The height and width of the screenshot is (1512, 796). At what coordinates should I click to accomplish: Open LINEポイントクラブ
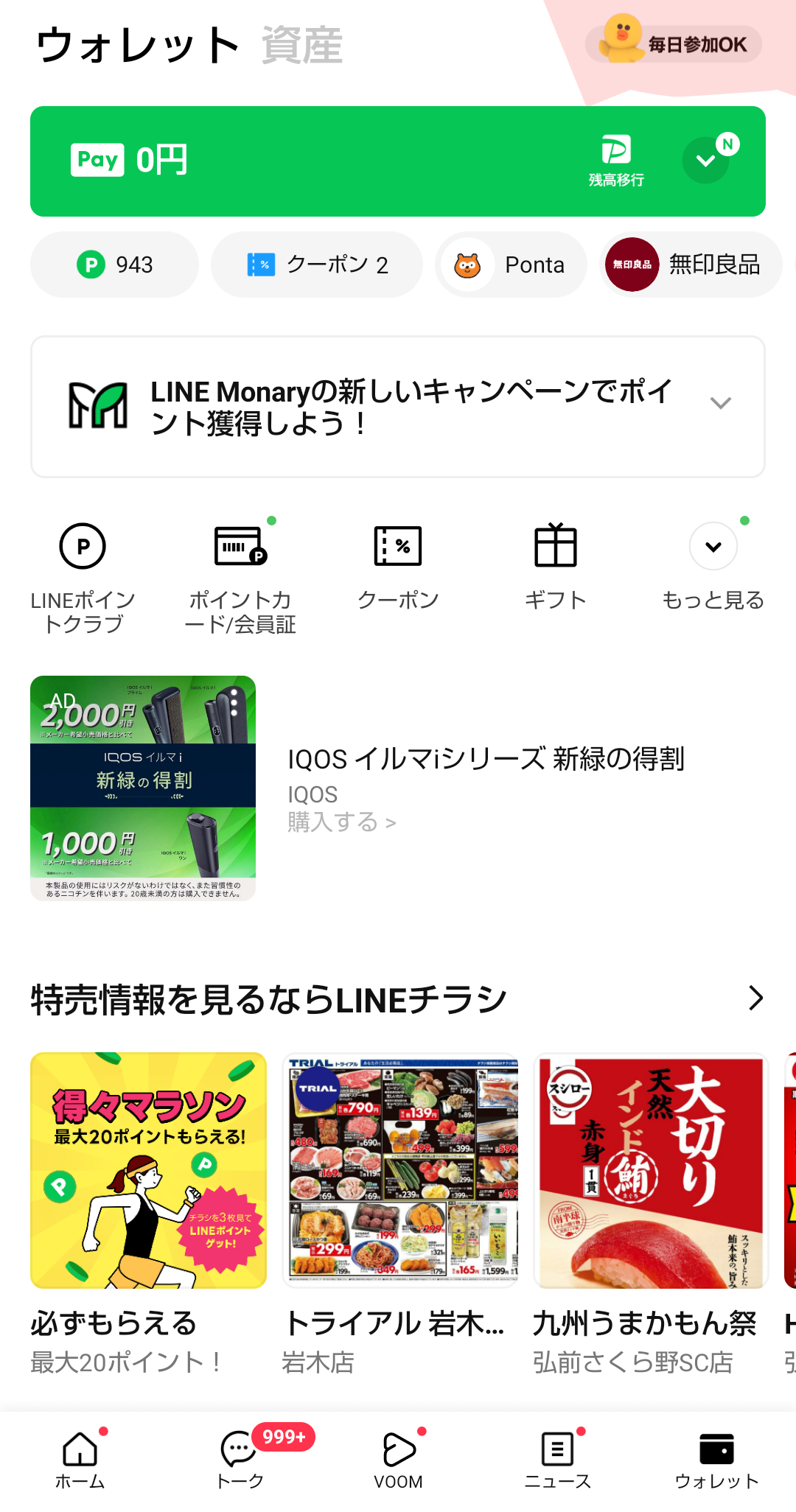83,576
